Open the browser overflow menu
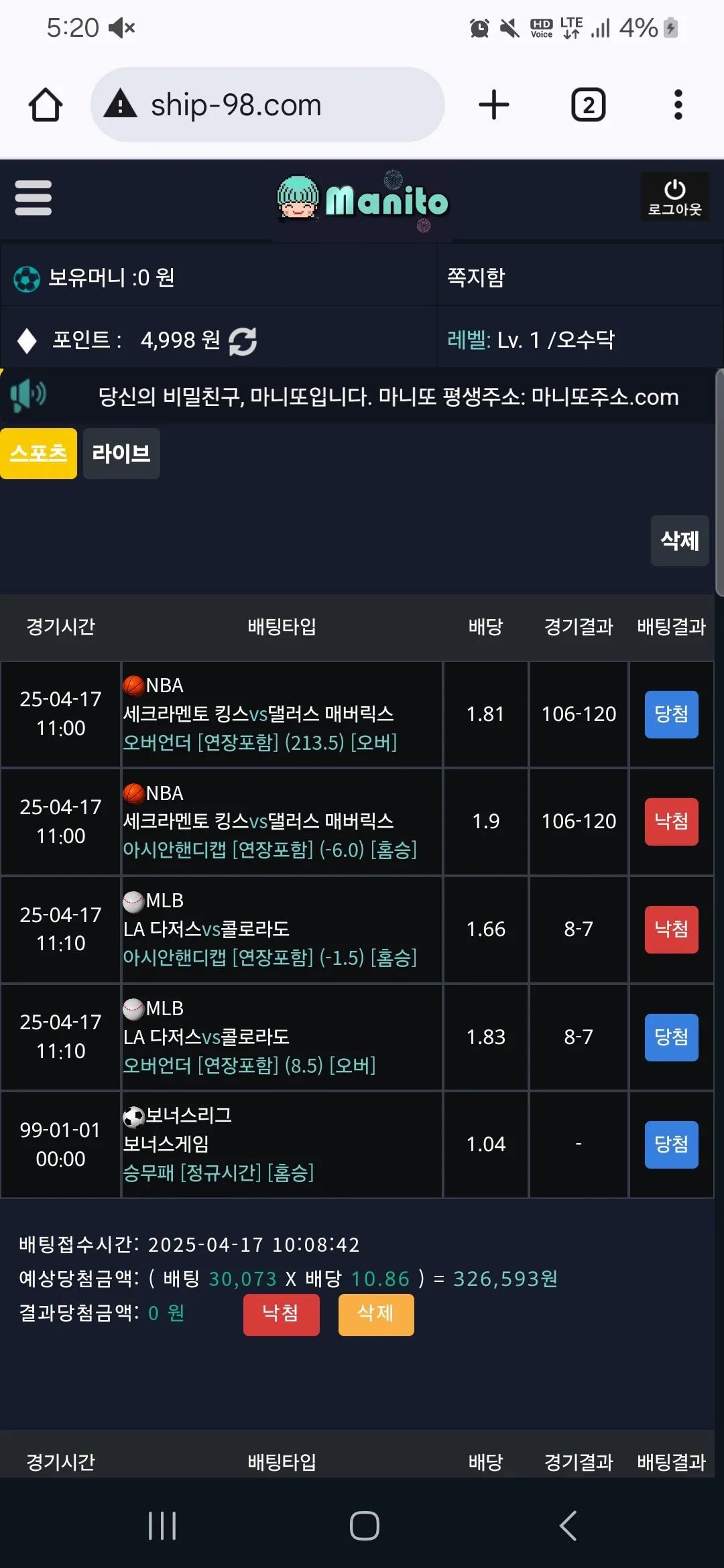The height and width of the screenshot is (1568, 724). pos(678,105)
